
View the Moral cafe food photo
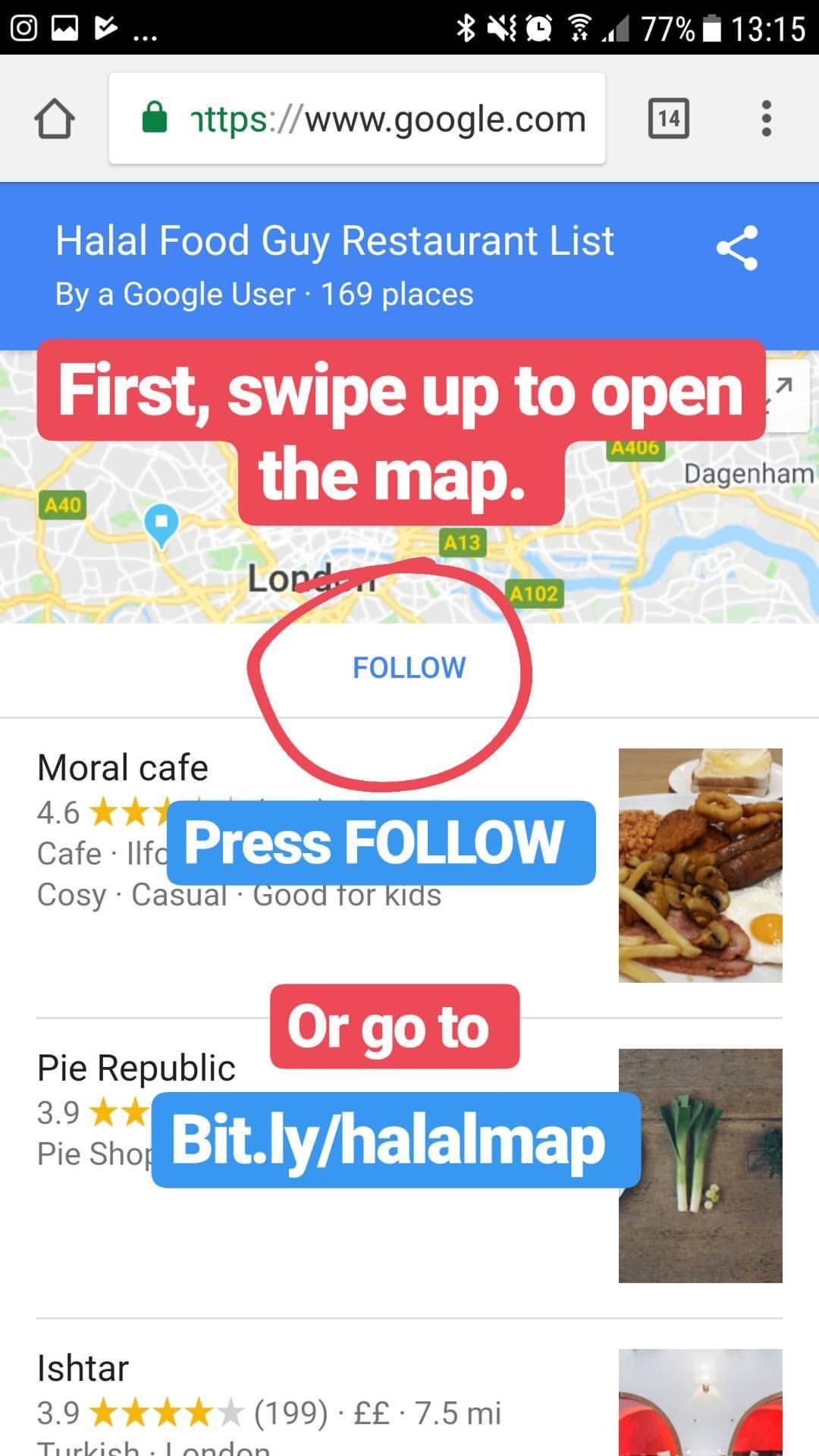[x=700, y=865]
